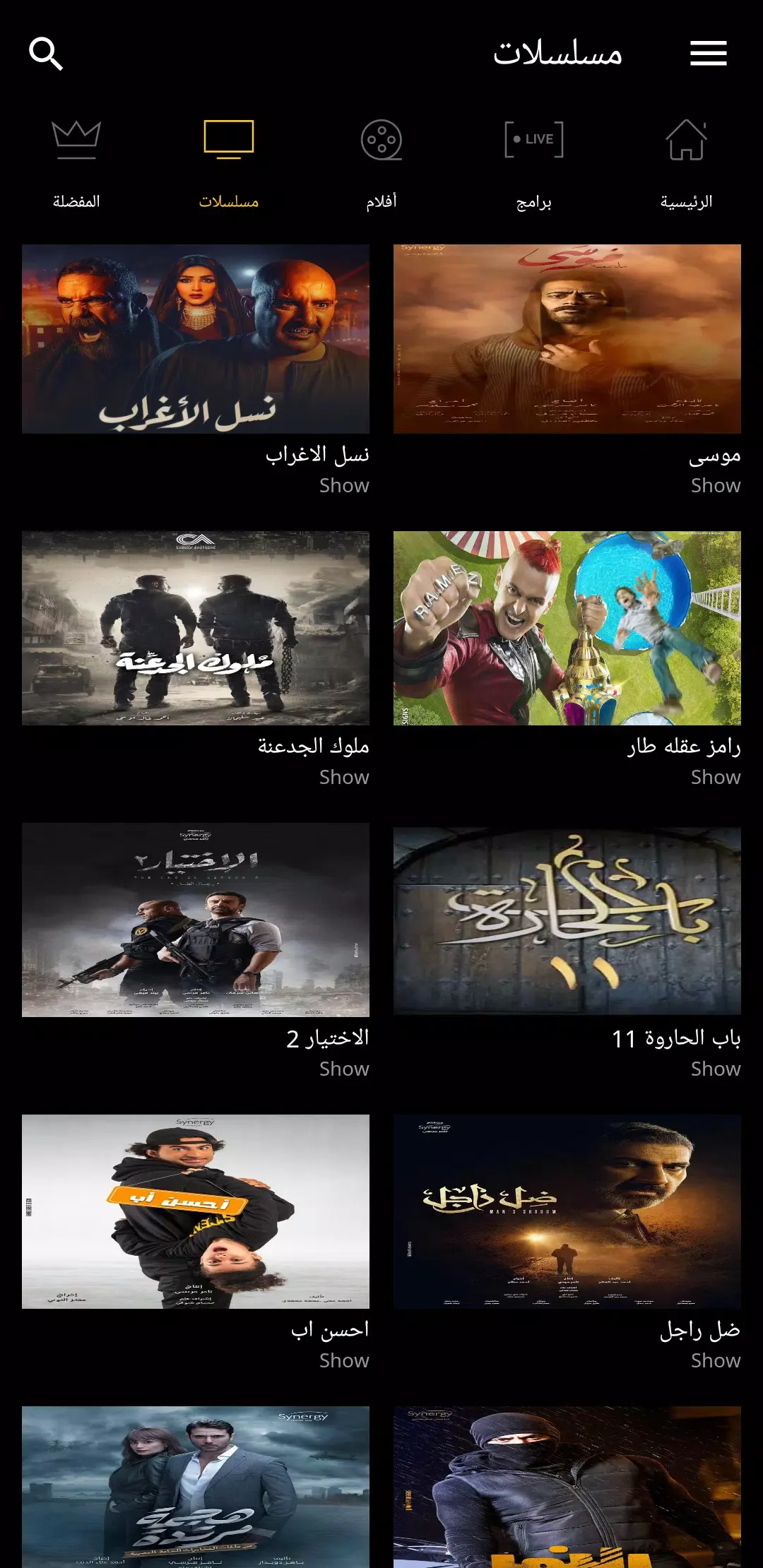The width and height of the screenshot is (763, 1568).
Task: Open the show ملوك الجدعنة
Action: 196,628
